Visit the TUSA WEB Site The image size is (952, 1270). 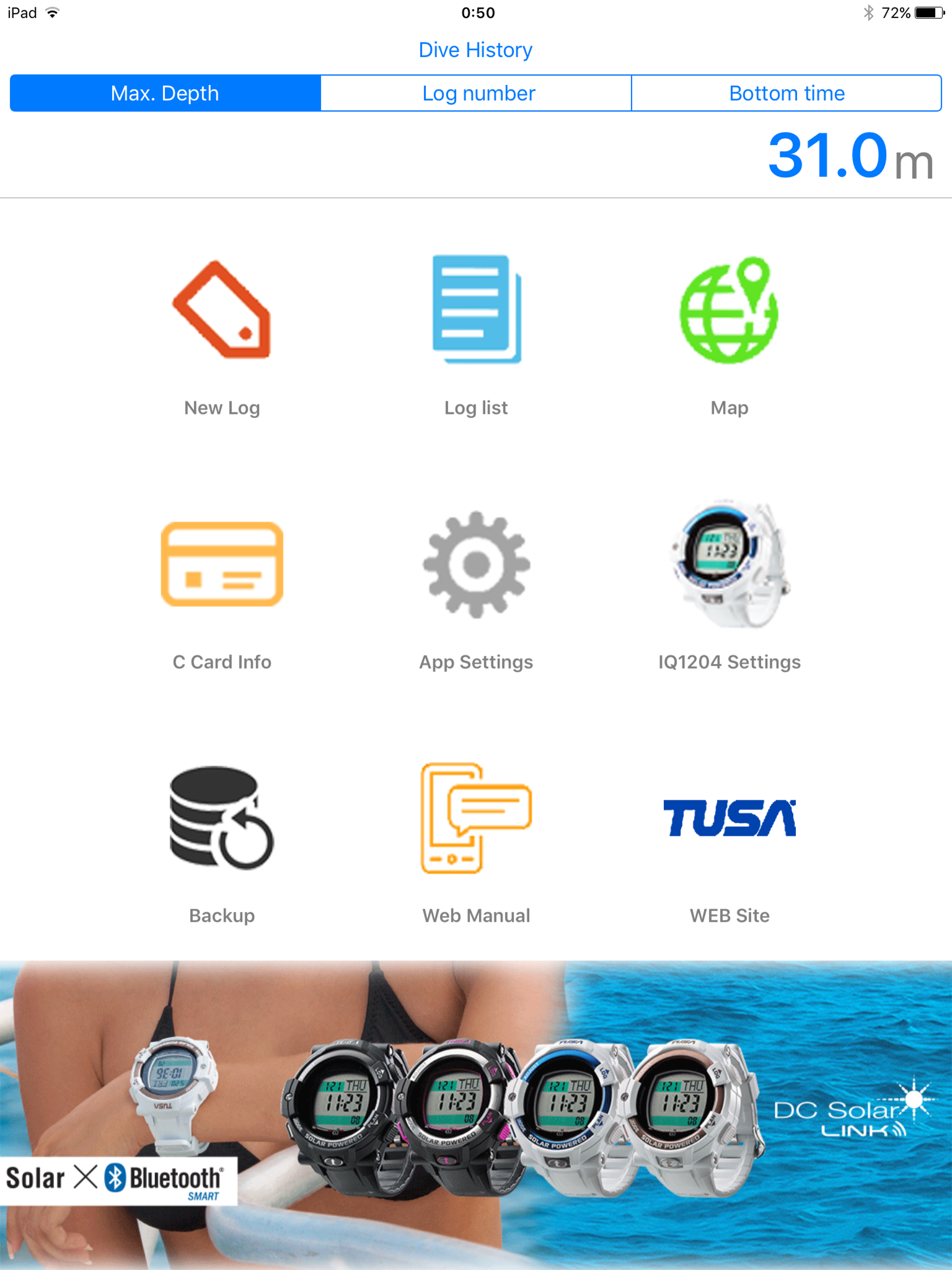[x=729, y=819]
